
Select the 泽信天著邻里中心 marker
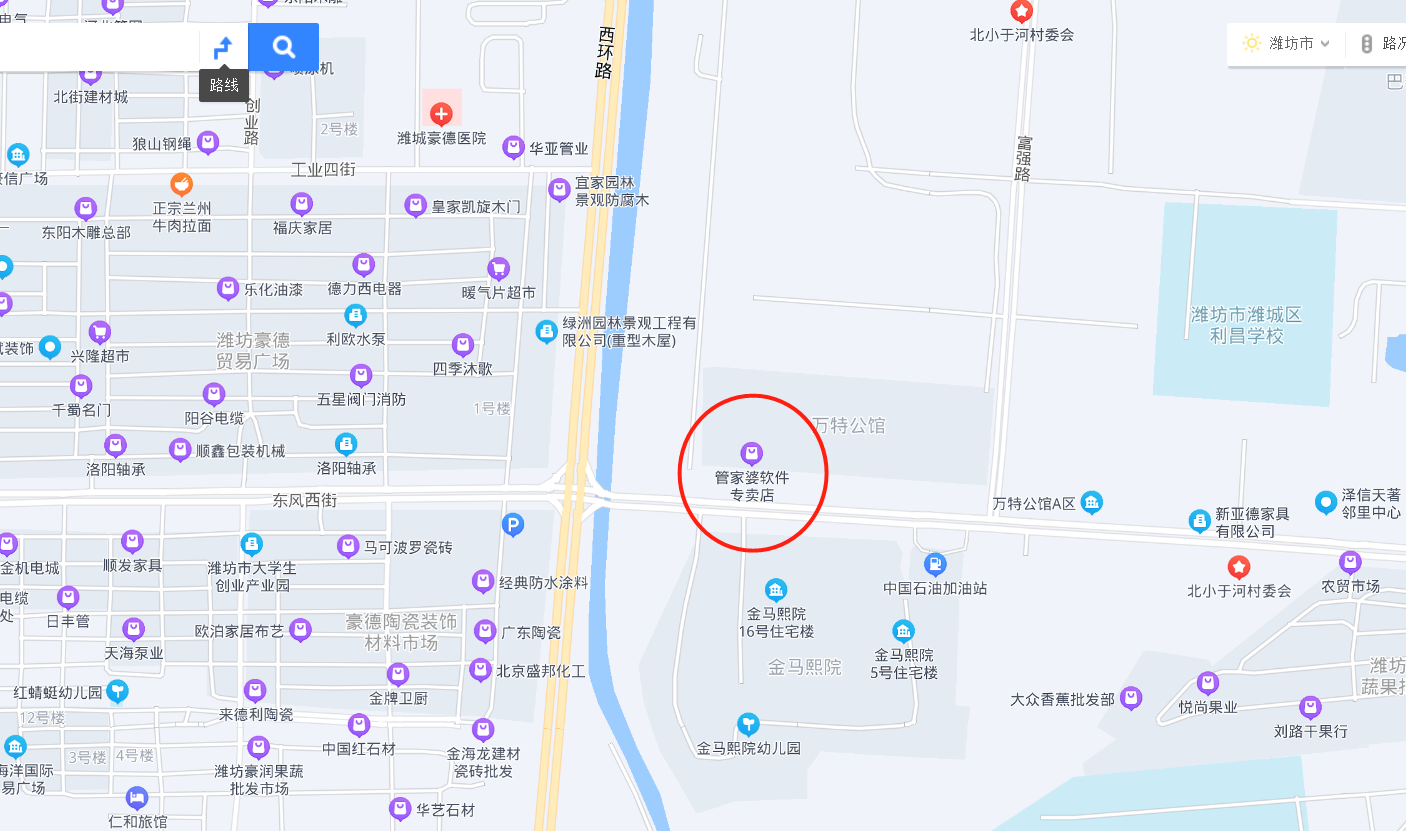click(1326, 501)
